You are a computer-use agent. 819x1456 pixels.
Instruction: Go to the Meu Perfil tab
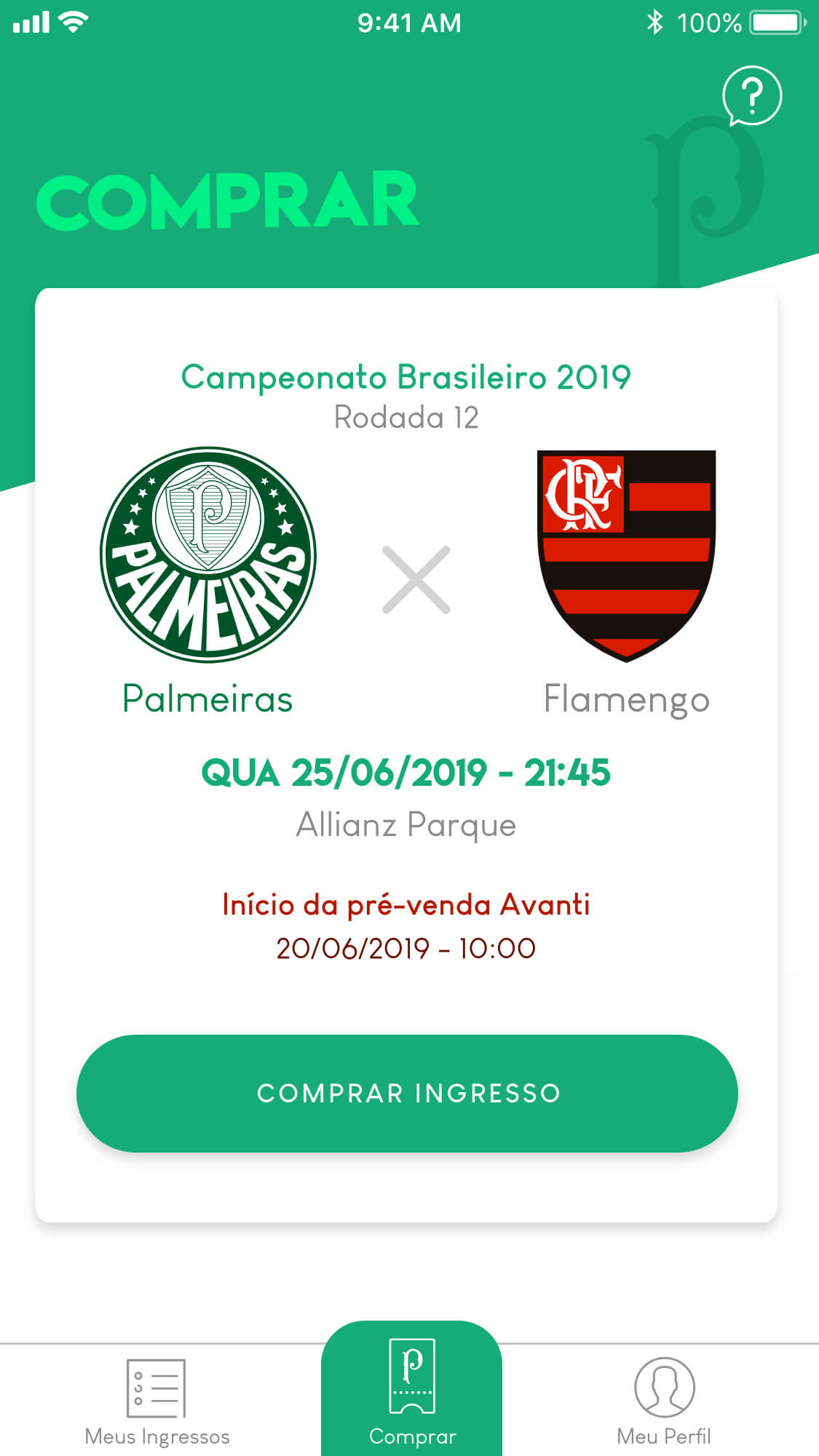(x=664, y=1401)
